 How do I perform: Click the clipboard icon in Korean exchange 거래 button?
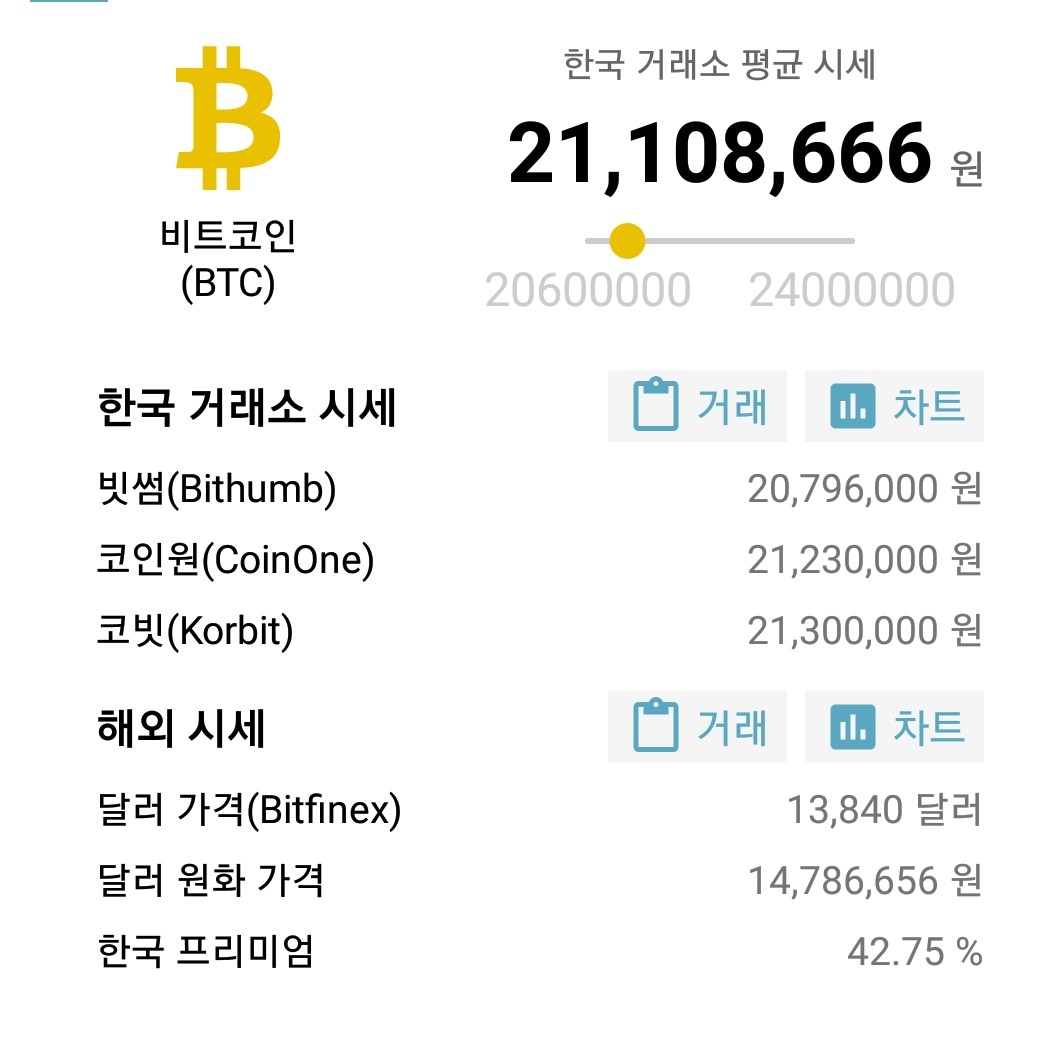click(655, 405)
